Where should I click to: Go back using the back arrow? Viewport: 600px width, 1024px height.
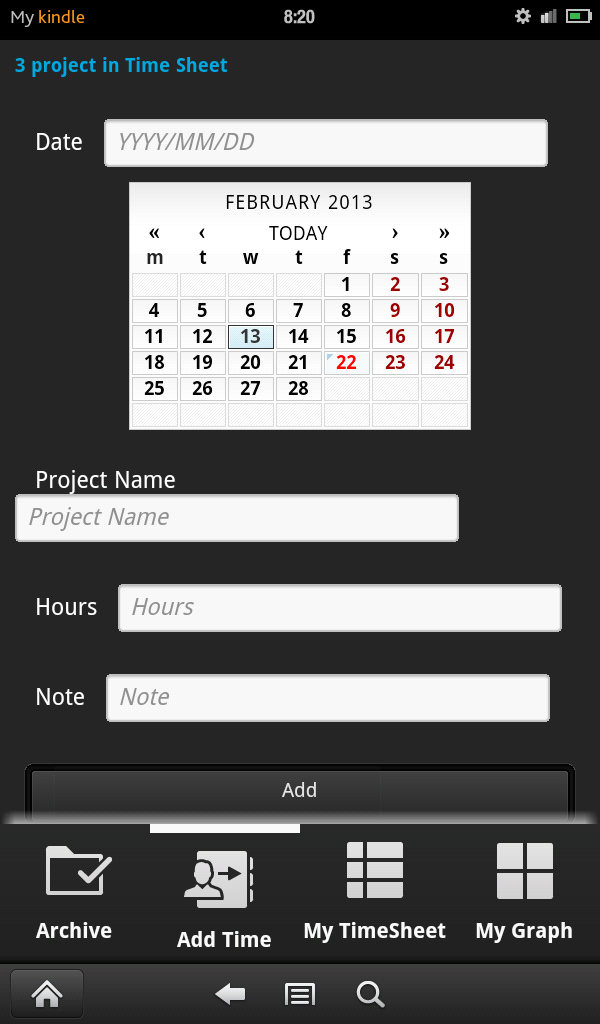pos(230,994)
